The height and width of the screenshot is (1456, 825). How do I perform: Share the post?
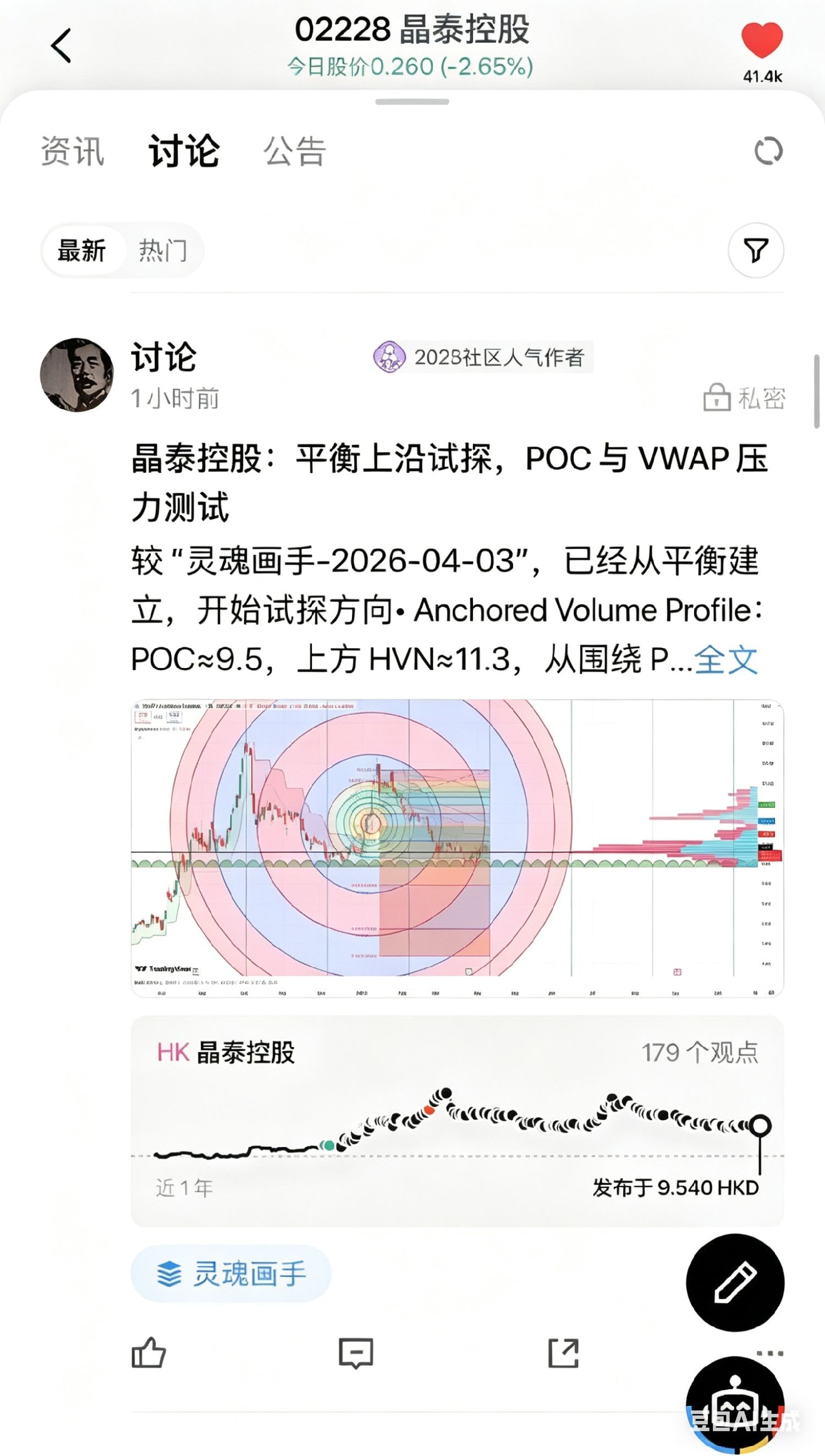(x=563, y=1353)
